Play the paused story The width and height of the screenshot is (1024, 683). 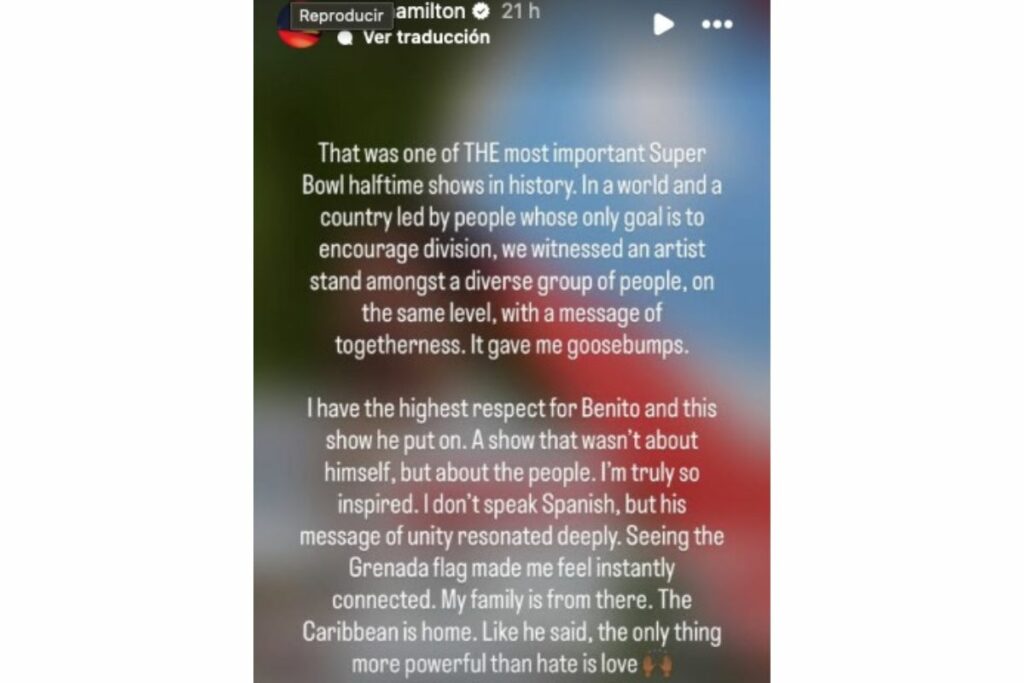click(663, 24)
